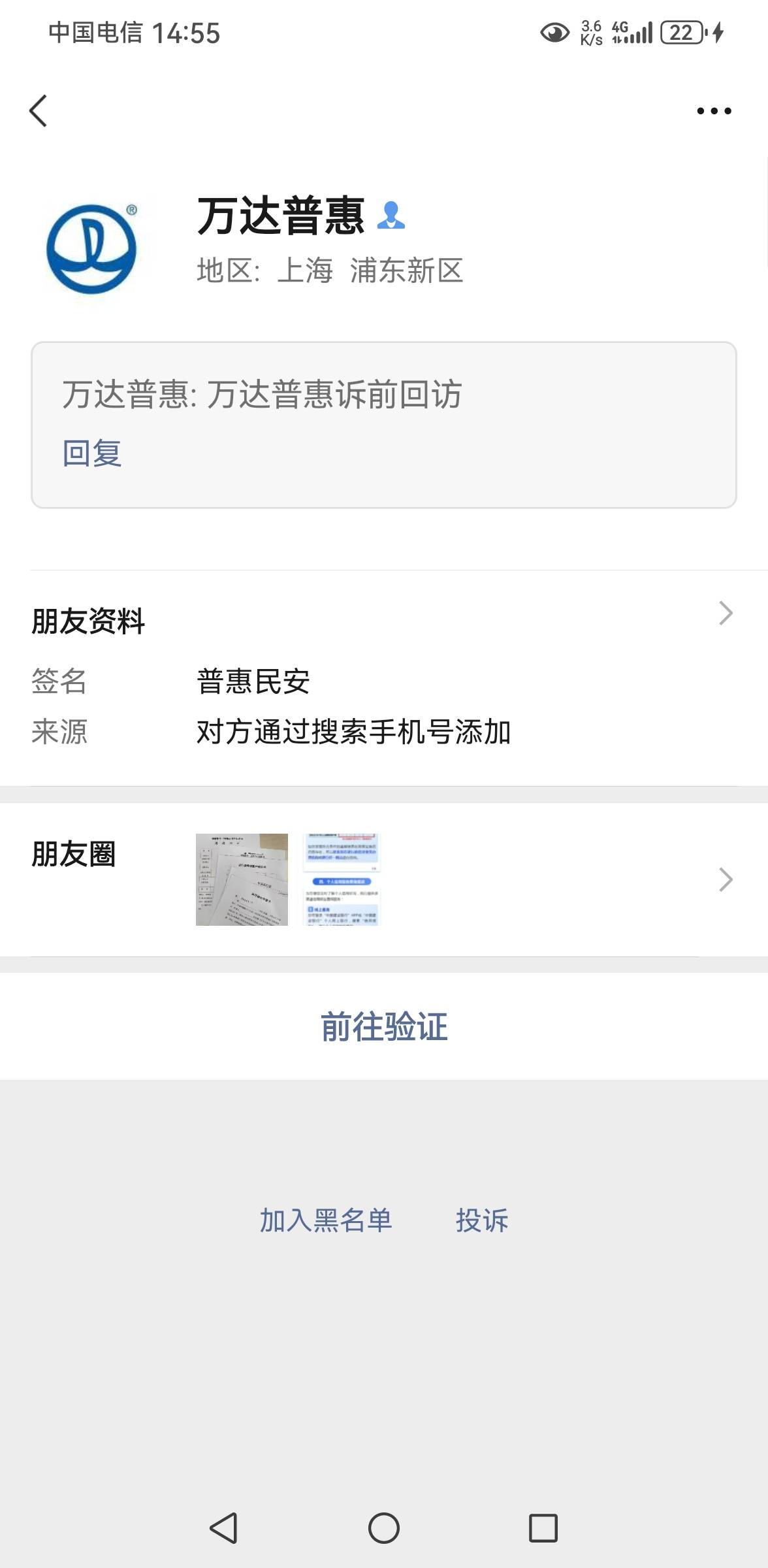Tap the system home button

[x=384, y=1528]
